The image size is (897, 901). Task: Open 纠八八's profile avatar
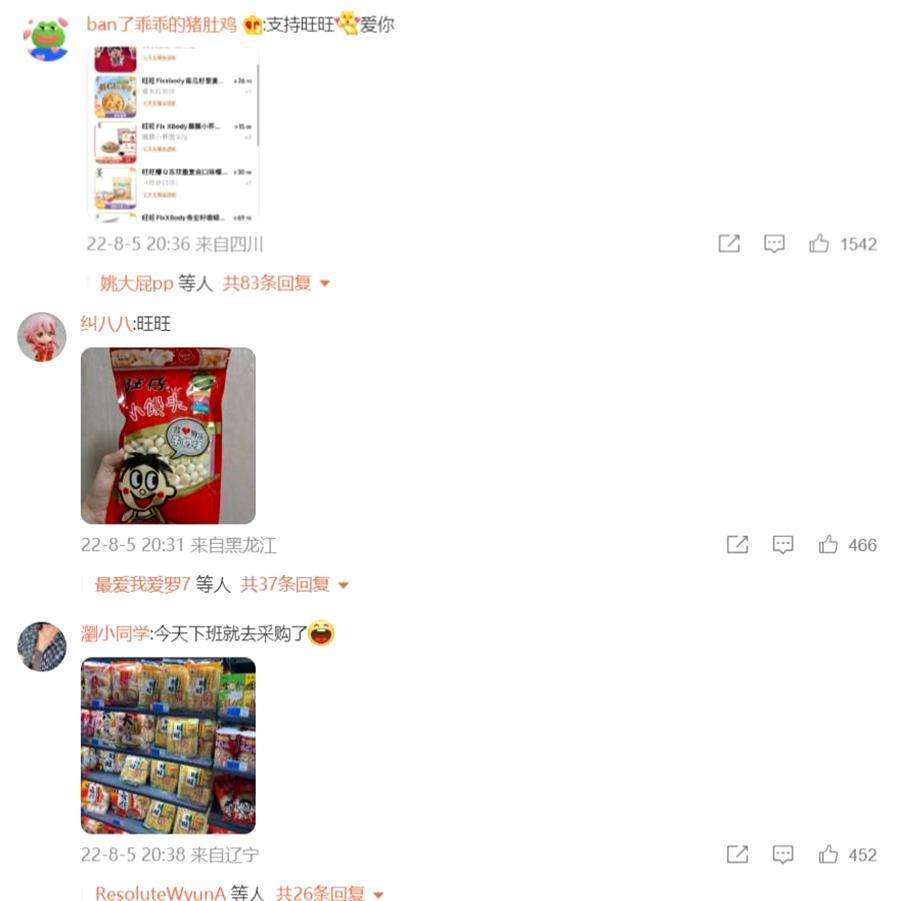click(42, 337)
